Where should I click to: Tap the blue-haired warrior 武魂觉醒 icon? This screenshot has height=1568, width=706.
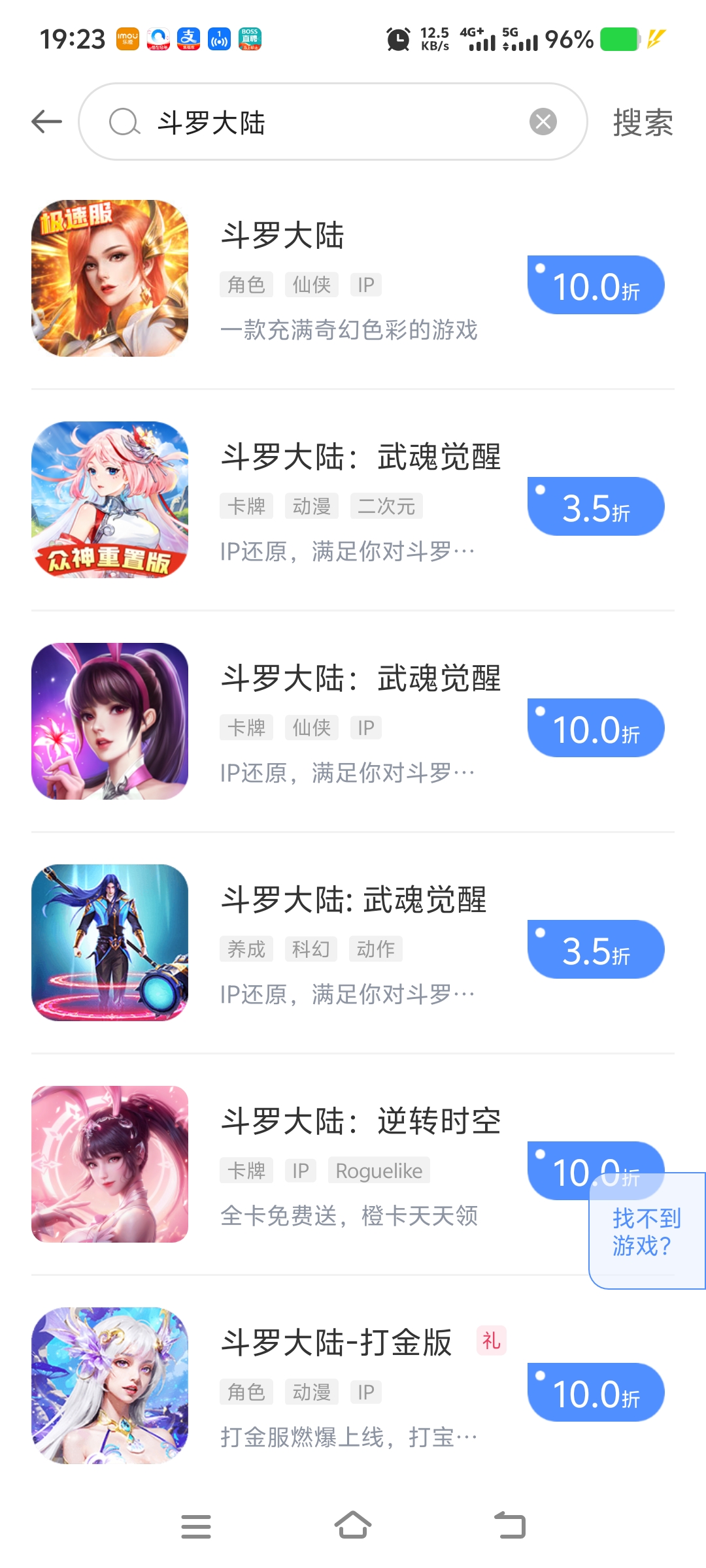[x=110, y=943]
